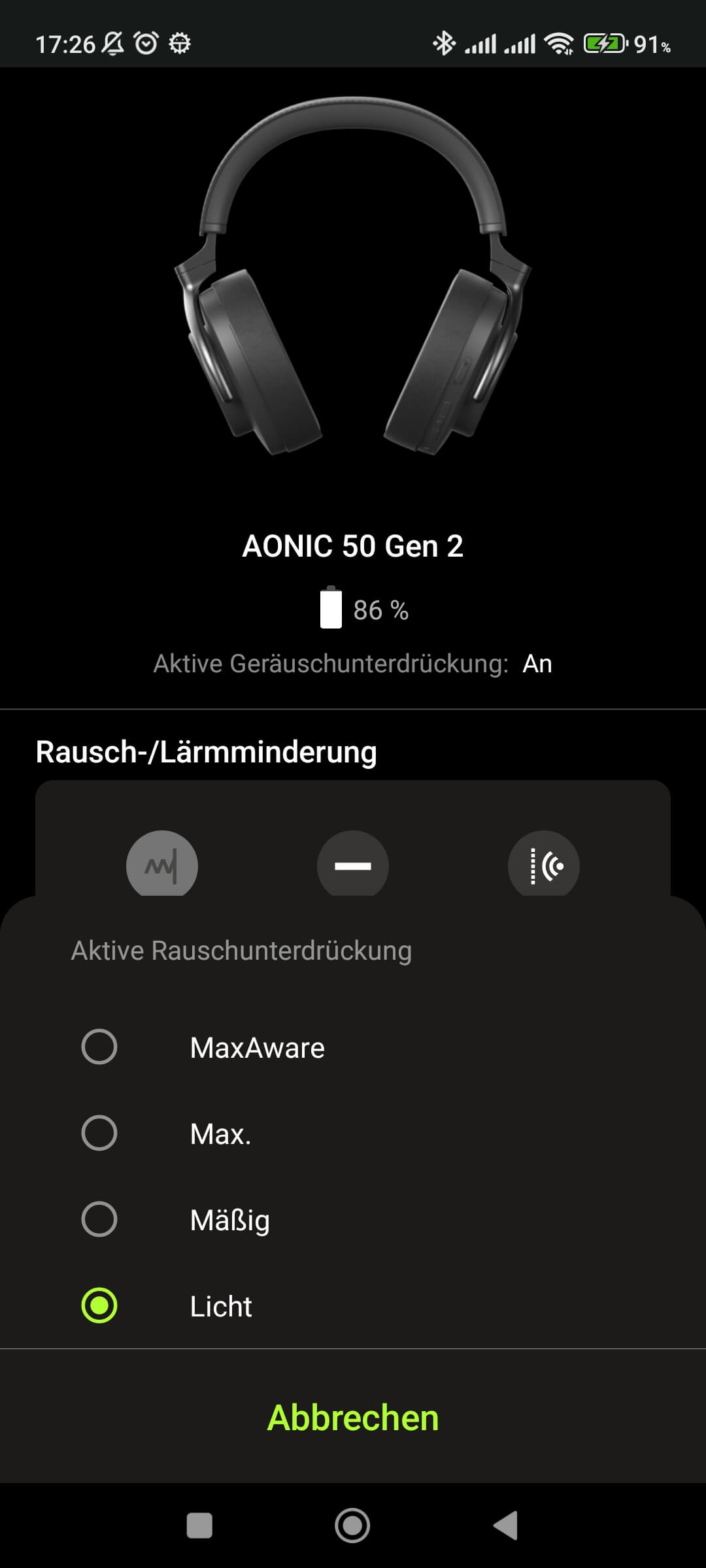The height and width of the screenshot is (1568, 706).
Task: Choose the Licht radio option
Action: click(x=99, y=1306)
